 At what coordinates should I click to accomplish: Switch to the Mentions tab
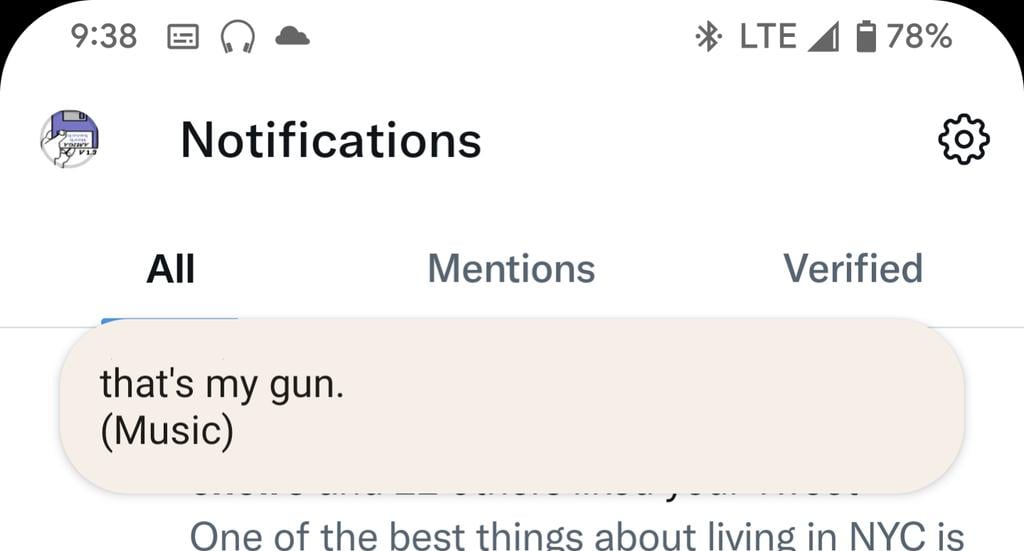(x=511, y=268)
